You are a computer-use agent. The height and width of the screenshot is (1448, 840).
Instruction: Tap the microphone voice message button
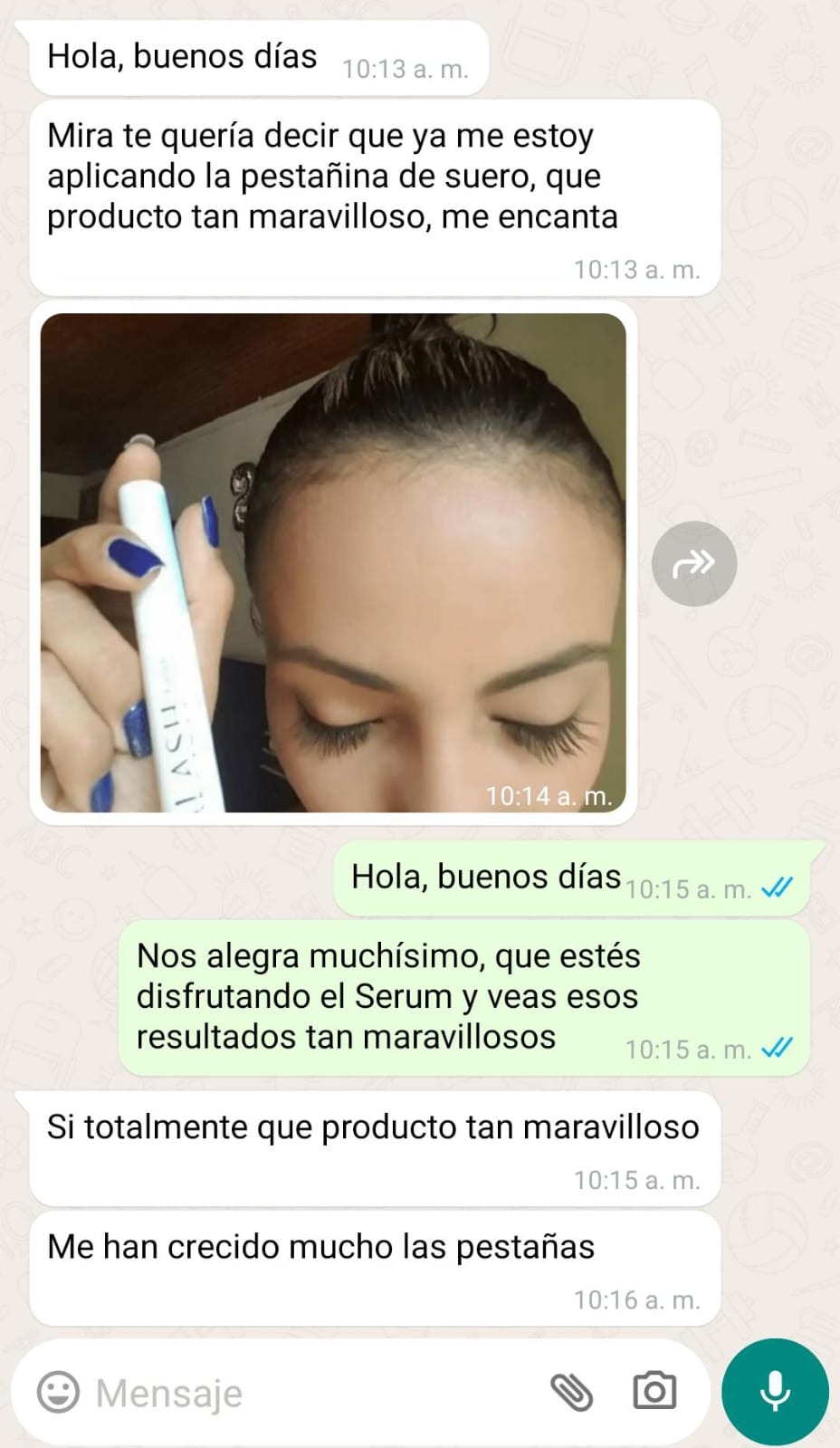coord(775,1392)
